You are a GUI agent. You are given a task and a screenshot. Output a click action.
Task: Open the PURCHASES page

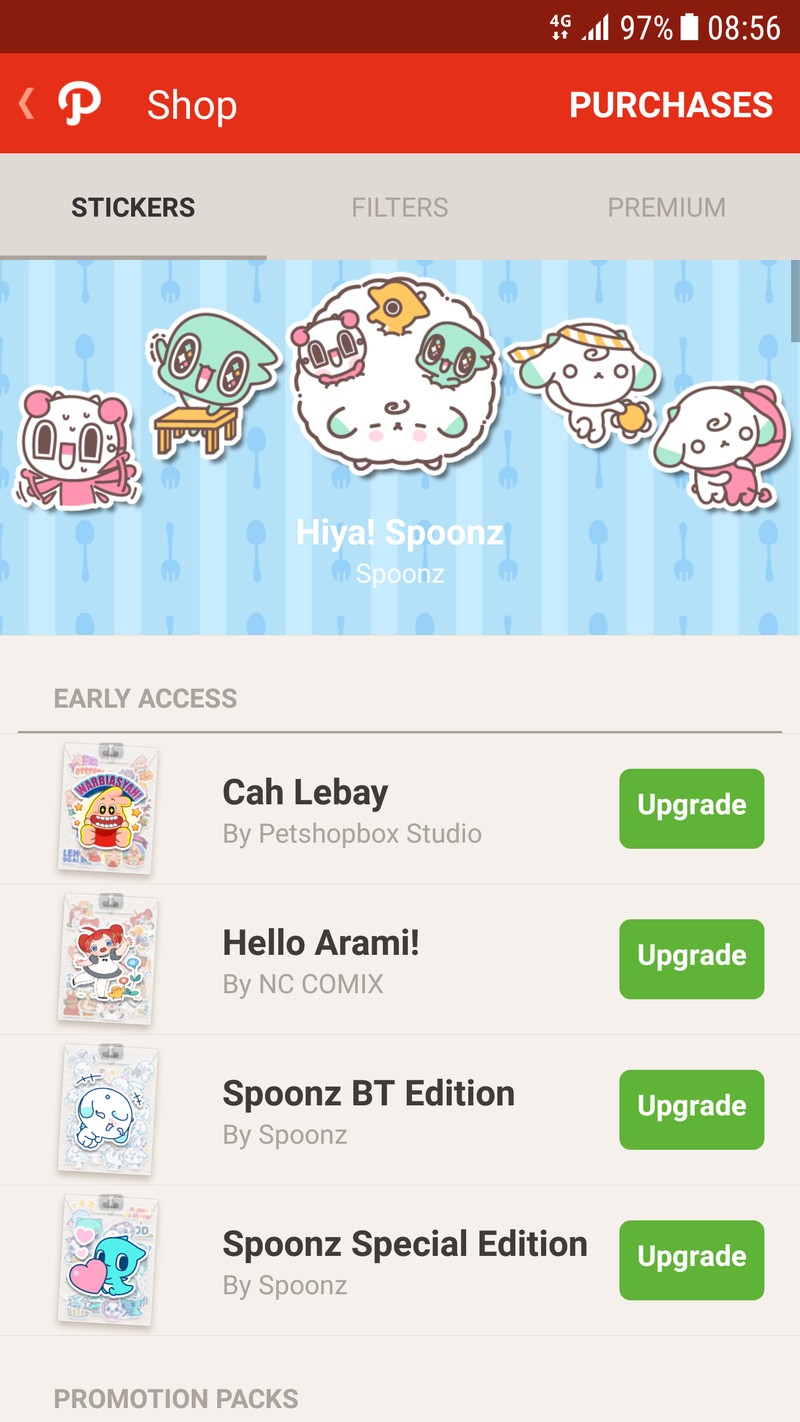pos(670,105)
